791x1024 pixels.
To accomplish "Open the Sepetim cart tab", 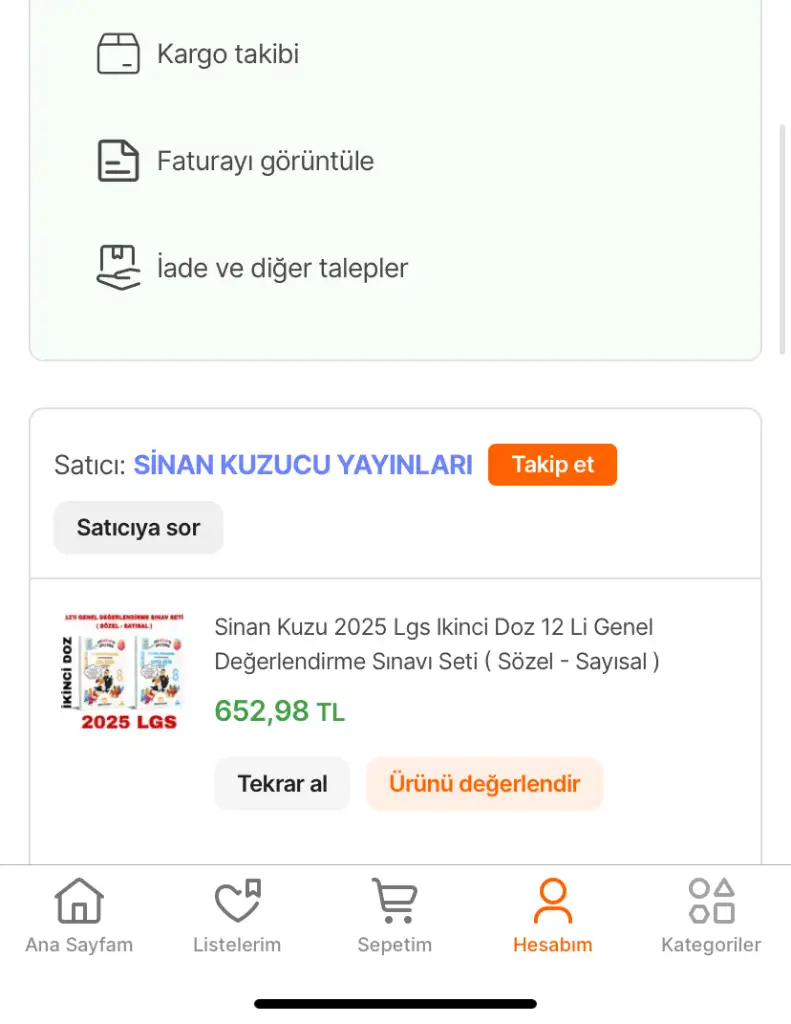I will [x=395, y=915].
